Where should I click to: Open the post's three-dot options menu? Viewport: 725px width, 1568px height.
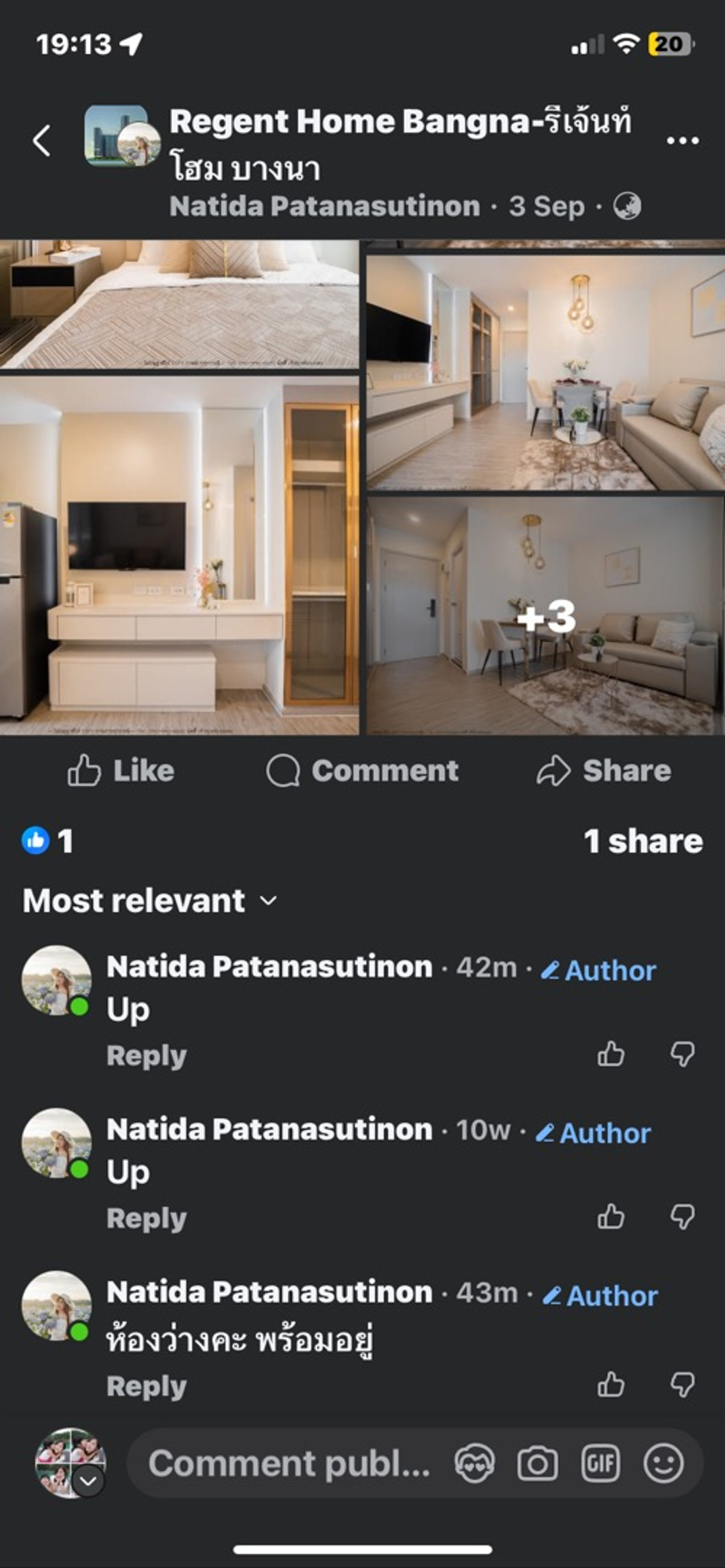coord(682,141)
